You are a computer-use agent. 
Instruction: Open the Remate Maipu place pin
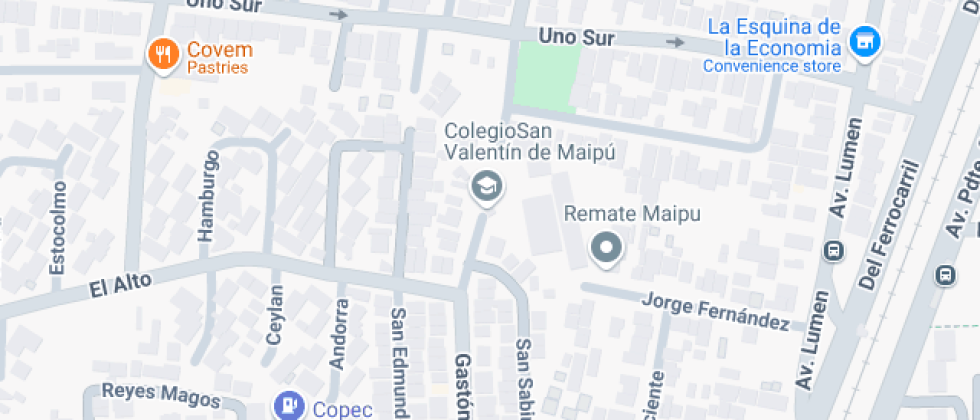pos(605,247)
